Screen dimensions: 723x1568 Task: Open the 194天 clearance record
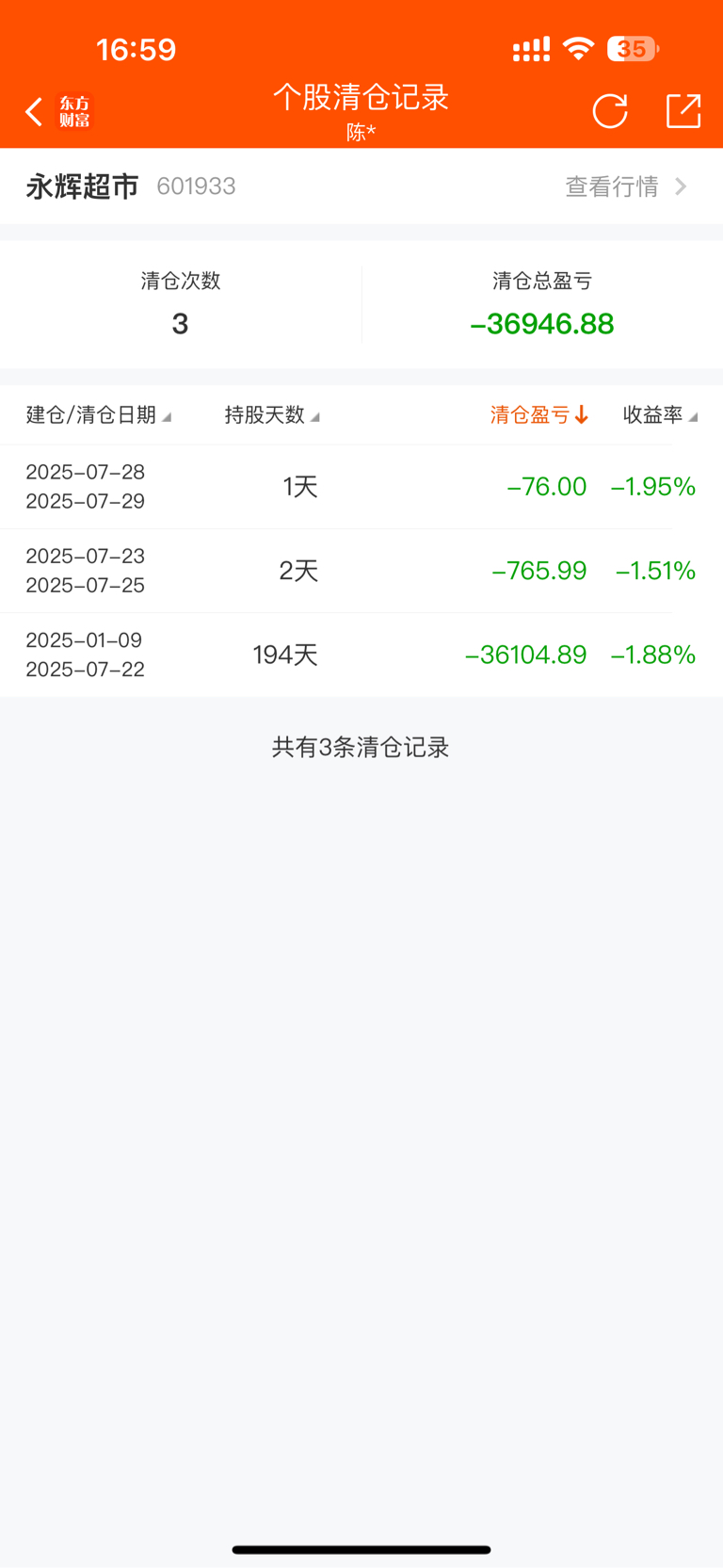361,655
